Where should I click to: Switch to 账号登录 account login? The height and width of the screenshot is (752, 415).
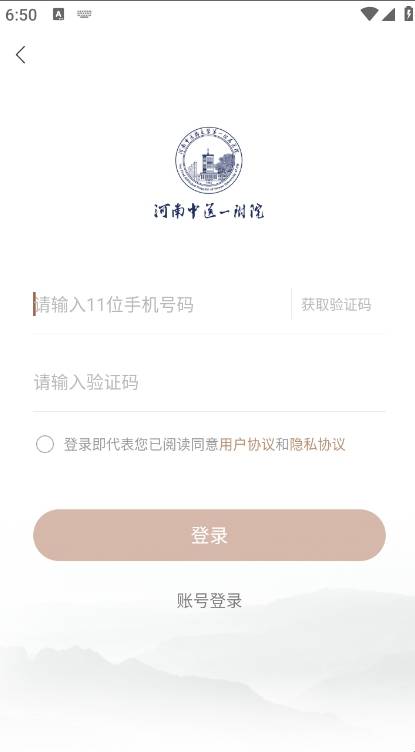point(209,600)
